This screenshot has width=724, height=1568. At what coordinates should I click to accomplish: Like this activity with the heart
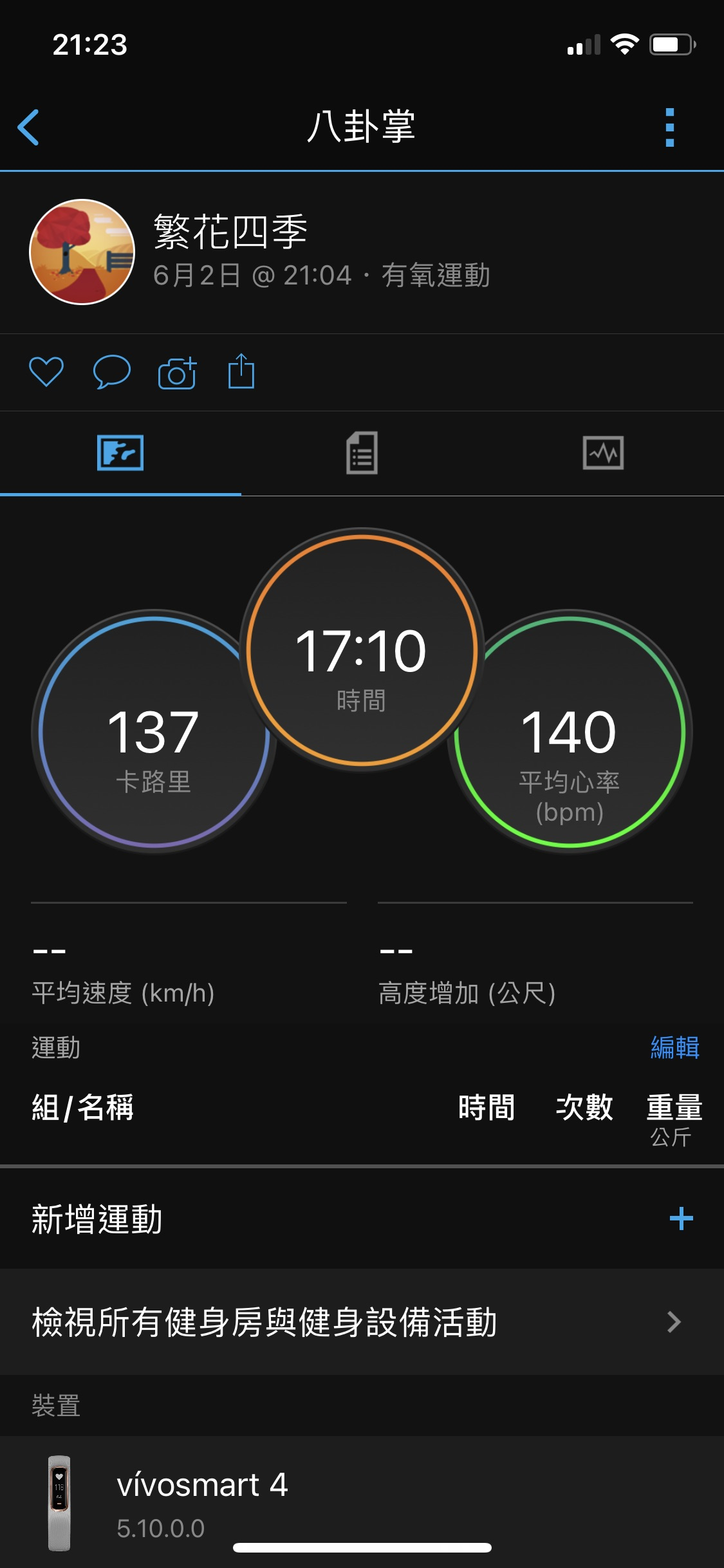[x=46, y=371]
